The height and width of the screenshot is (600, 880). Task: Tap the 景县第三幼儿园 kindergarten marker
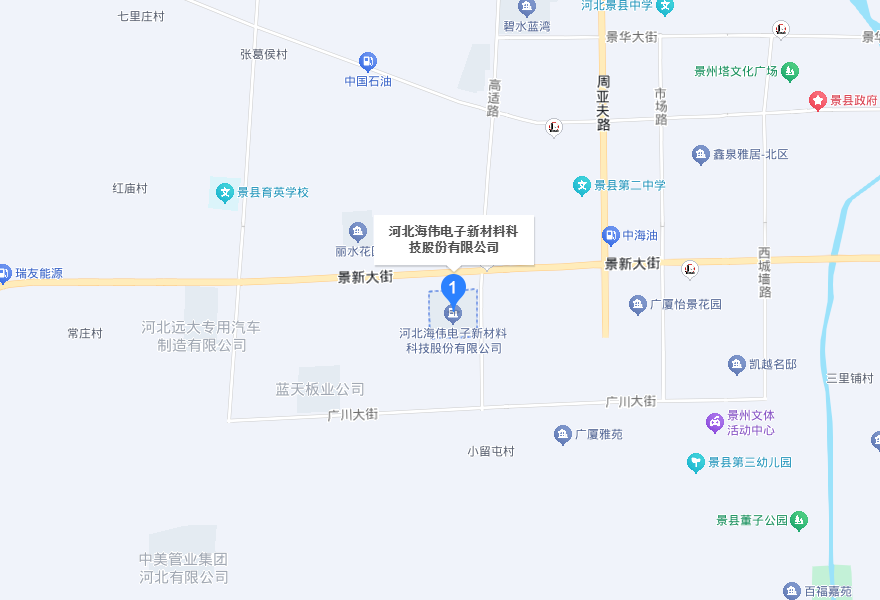696,462
